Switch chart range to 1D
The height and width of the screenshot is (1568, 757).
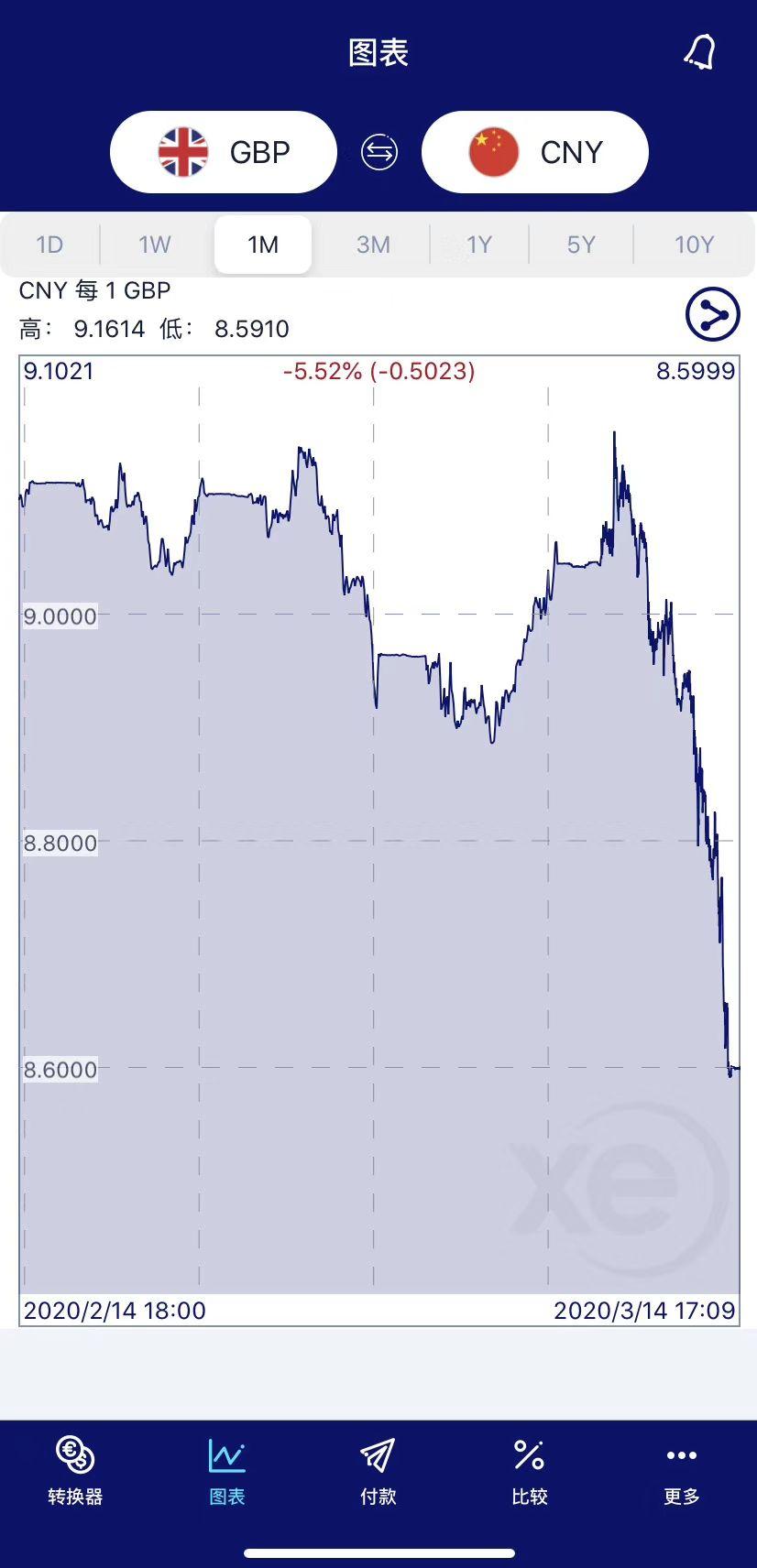(x=49, y=245)
